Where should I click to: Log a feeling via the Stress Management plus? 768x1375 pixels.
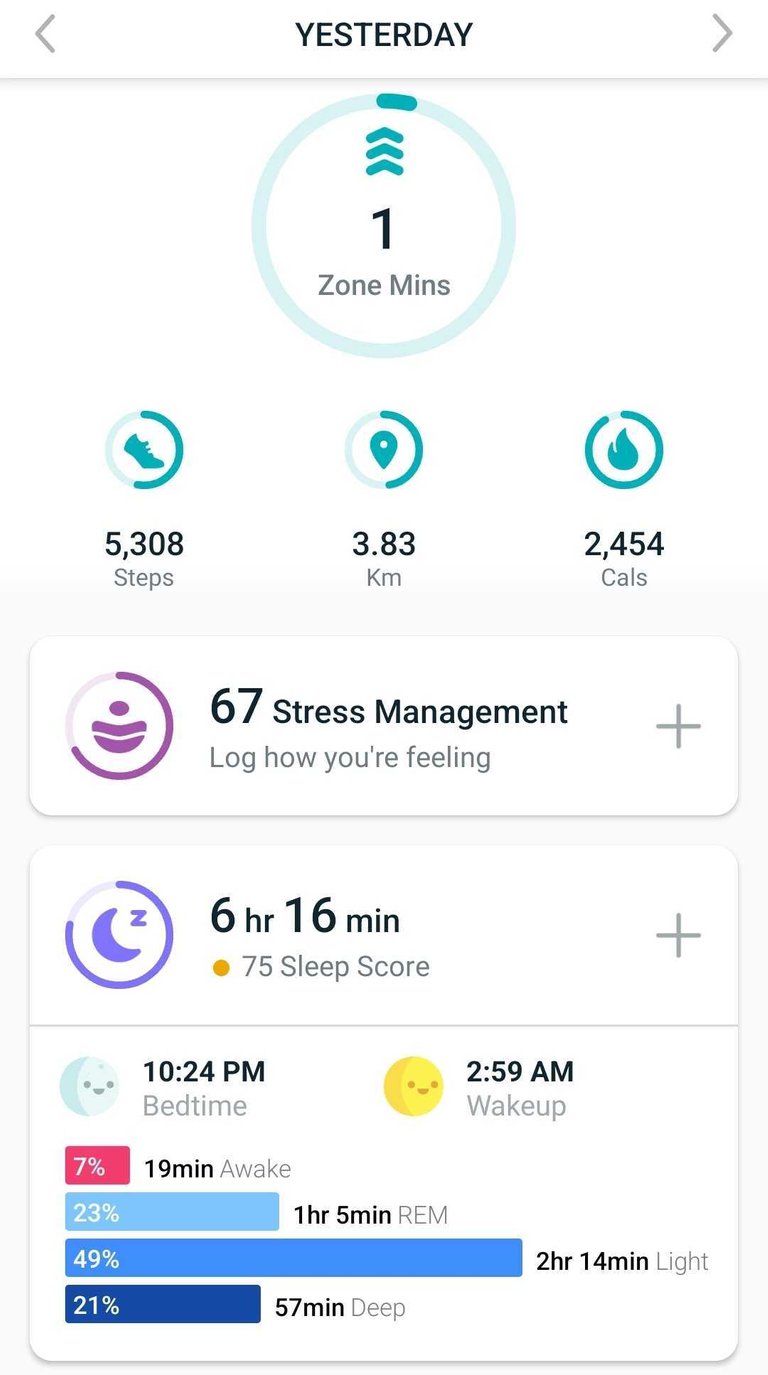pyautogui.click(x=678, y=726)
